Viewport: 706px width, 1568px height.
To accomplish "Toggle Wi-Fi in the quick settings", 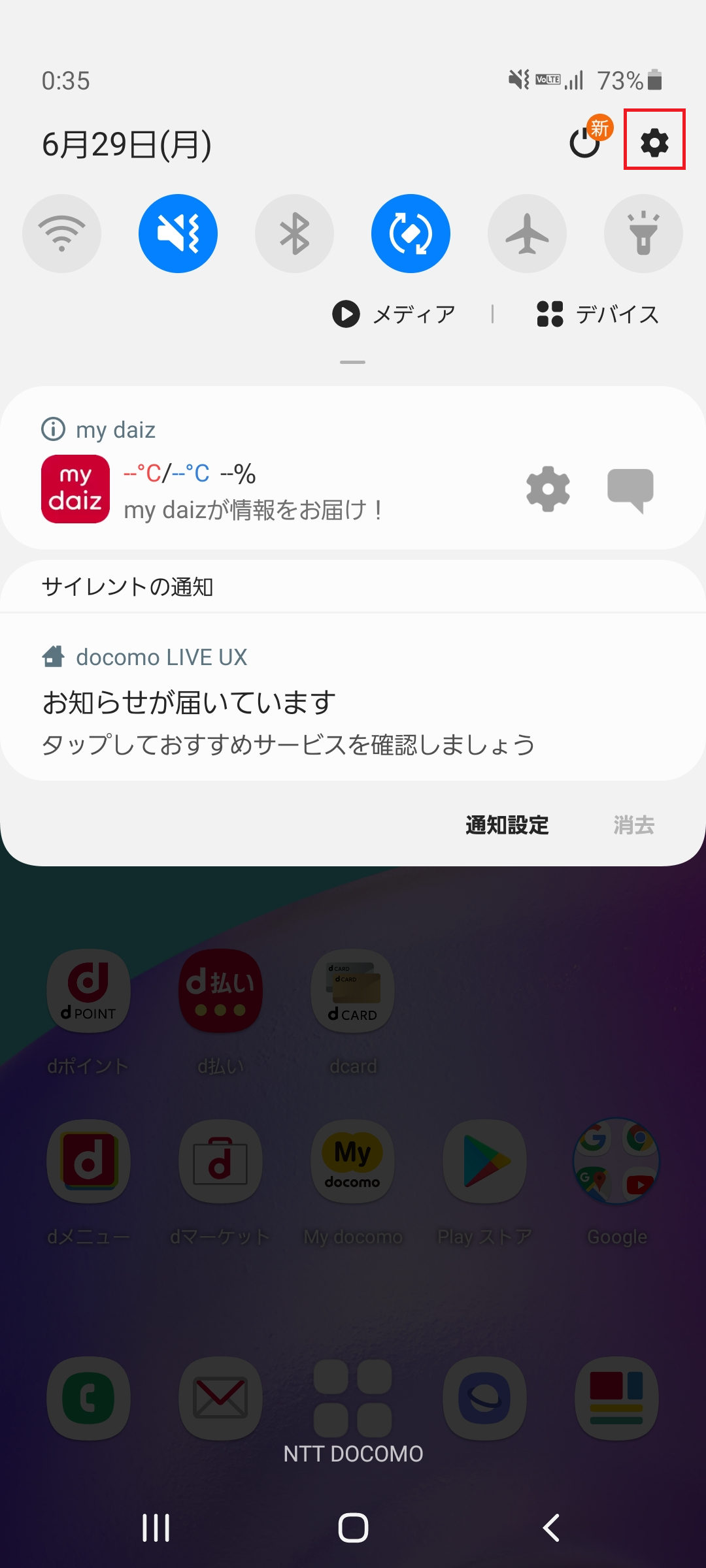I will [61, 233].
